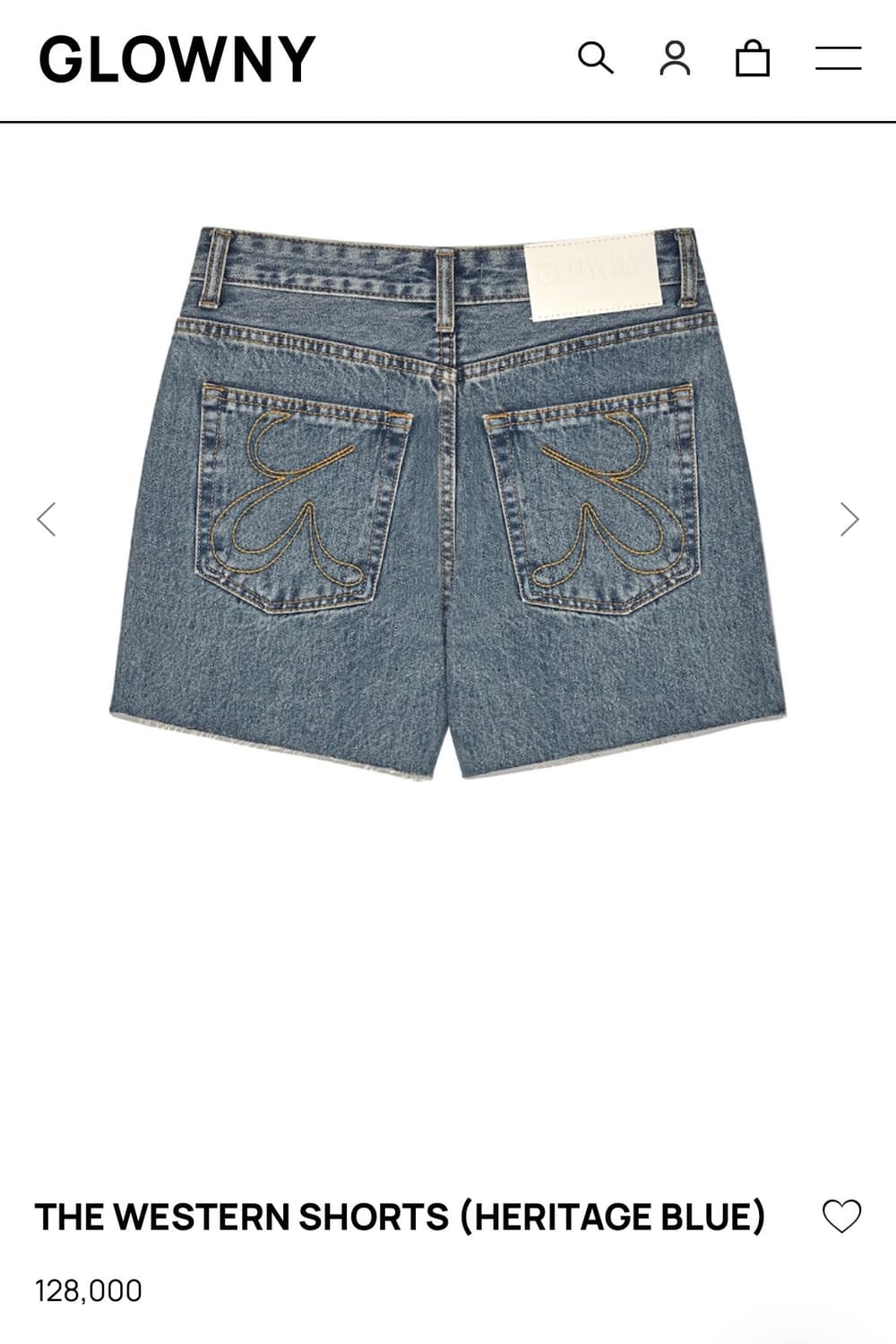
Task: Click the account profile icon
Action: 676,59
